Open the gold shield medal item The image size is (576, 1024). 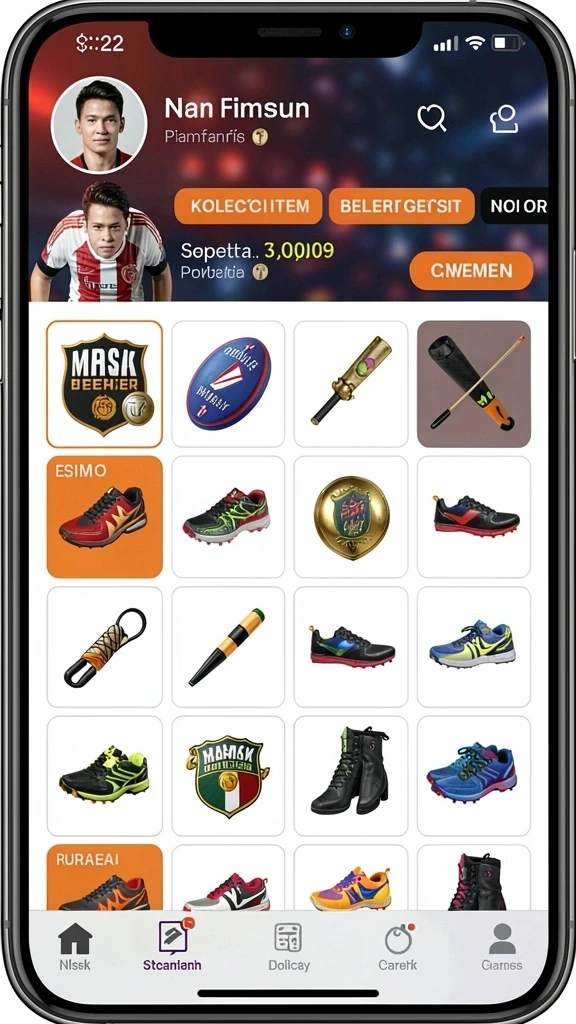351,517
